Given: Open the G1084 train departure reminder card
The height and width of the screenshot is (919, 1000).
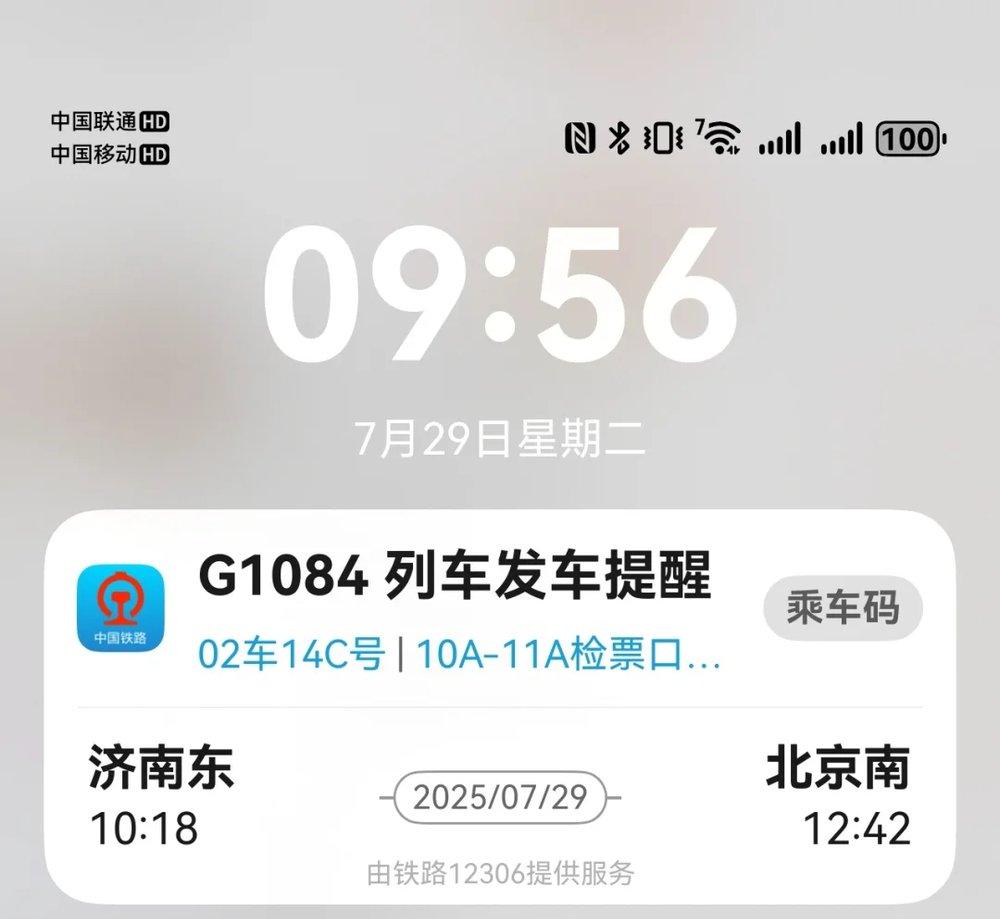Looking at the screenshot, I should pos(455,578).
